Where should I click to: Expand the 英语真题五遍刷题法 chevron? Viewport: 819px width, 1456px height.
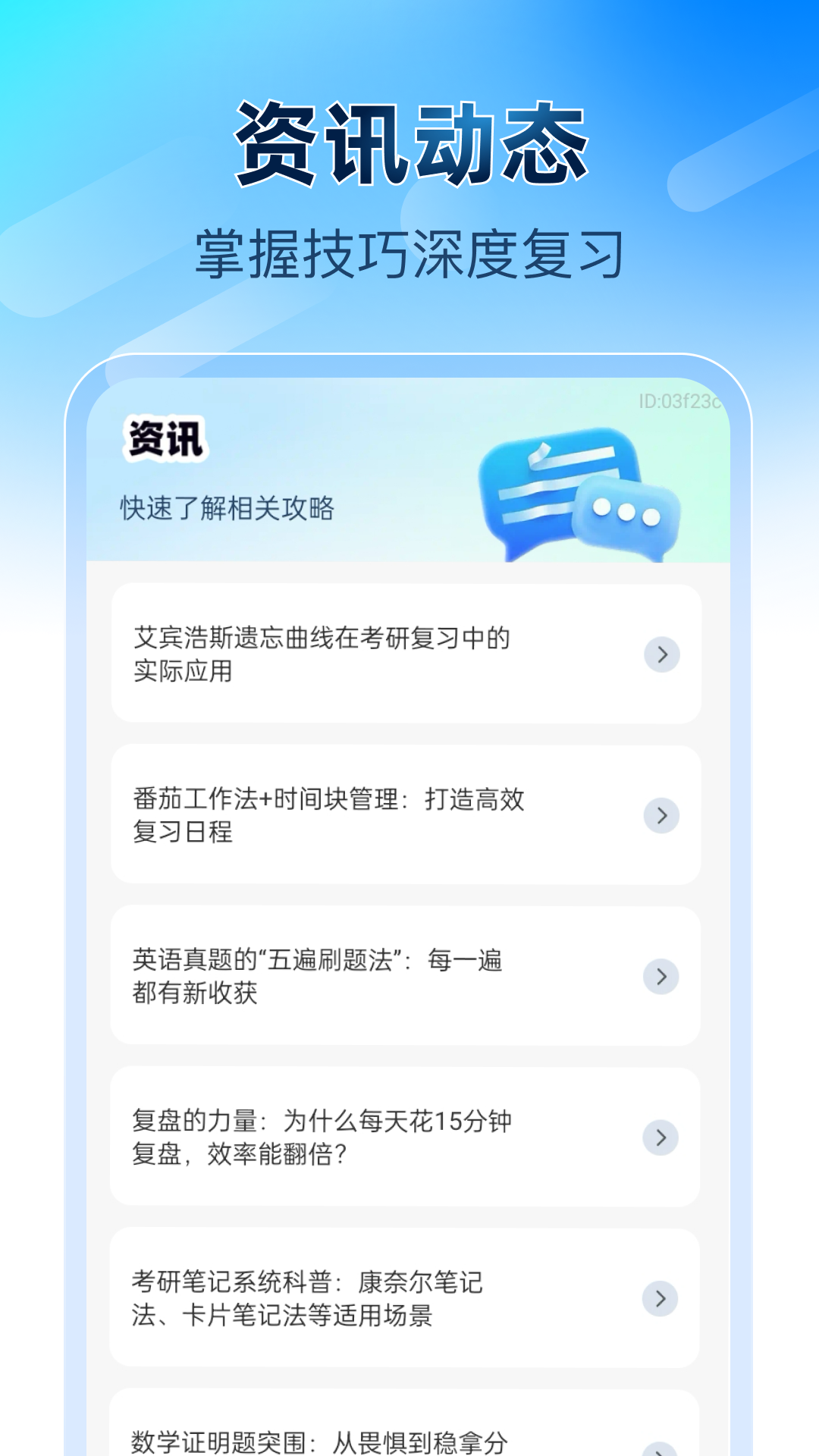tap(661, 977)
